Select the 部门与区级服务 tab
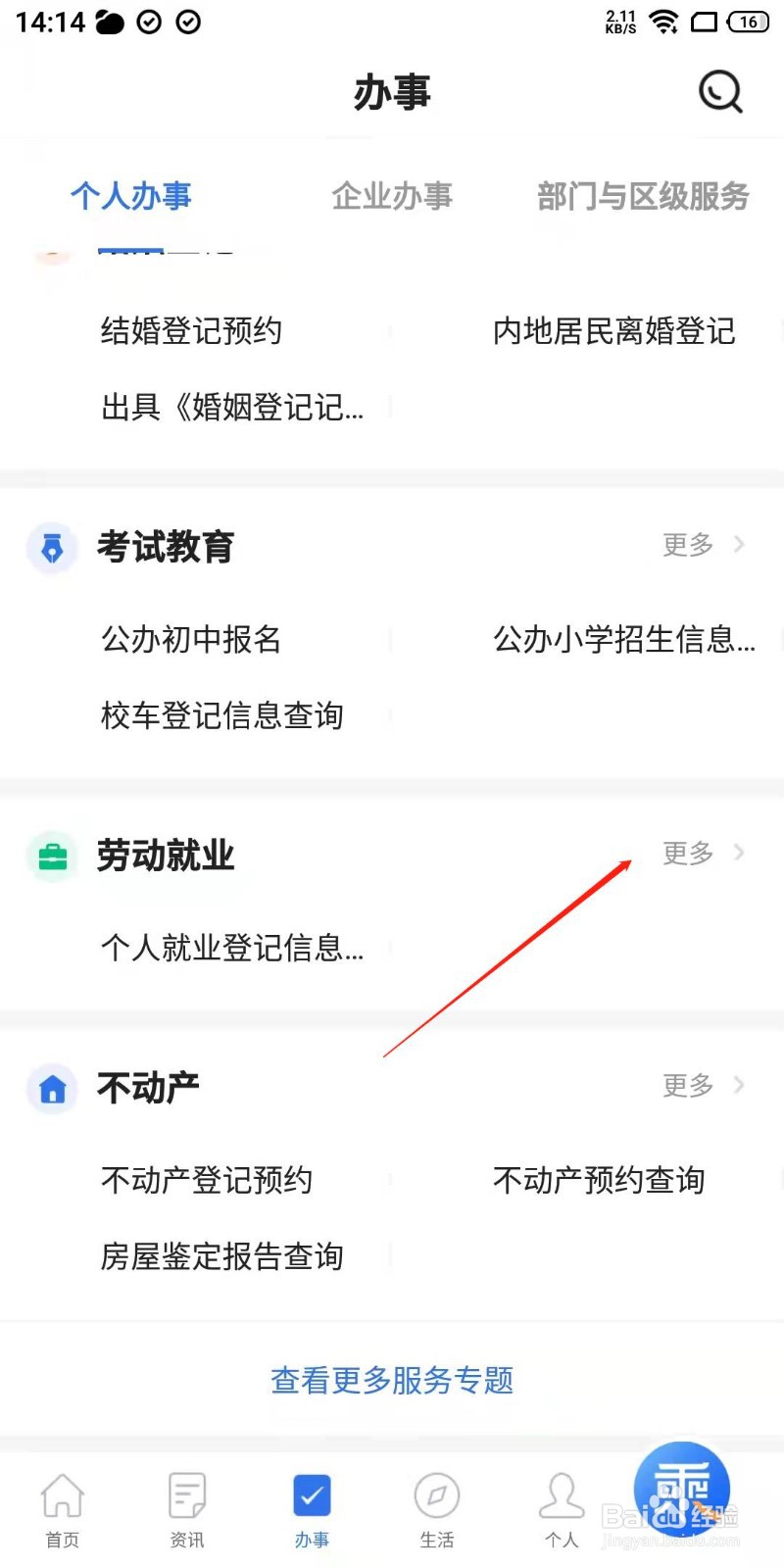The height and width of the screenshot is (1568, 784). (x=643, y=196)
